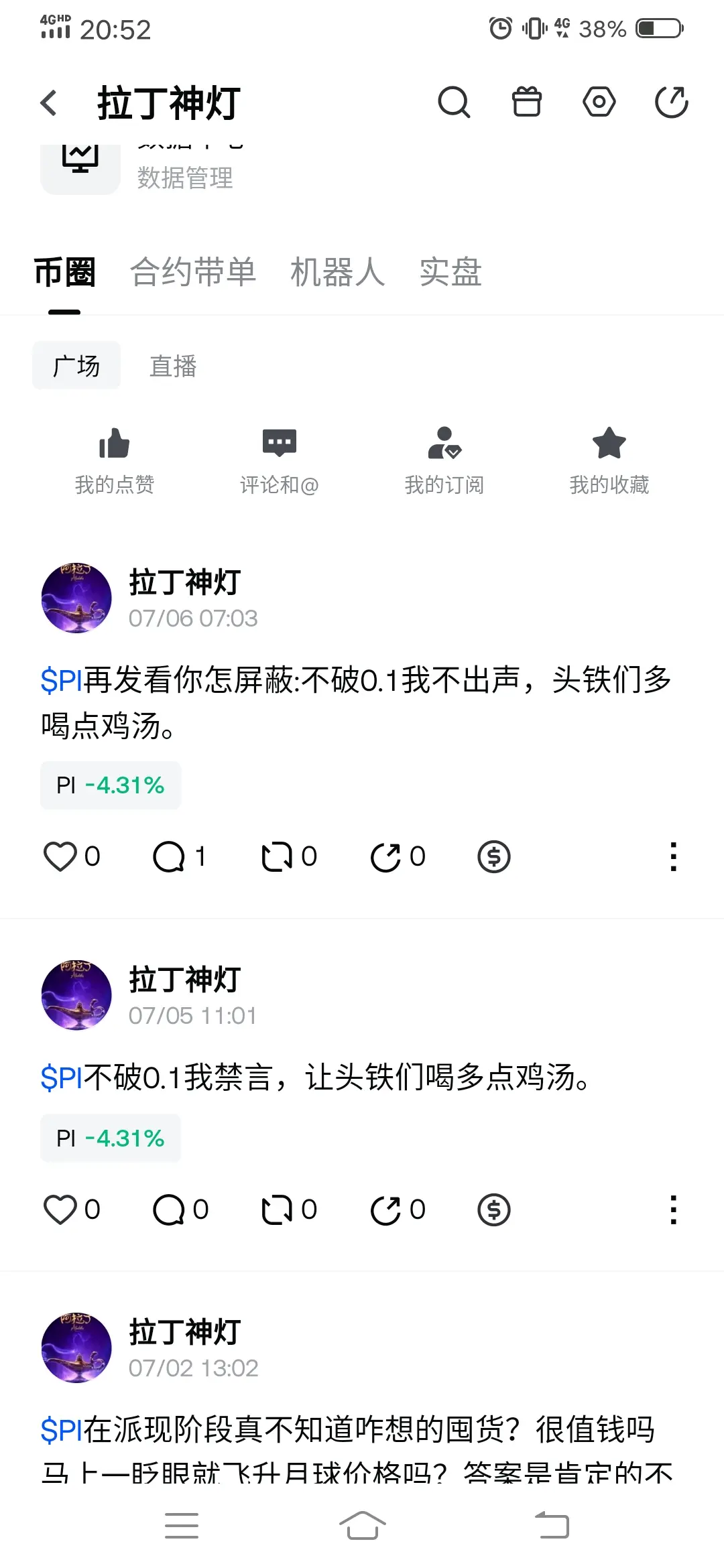Tip the 07/06 07:03 post with the dollar icon
The image size is (724, 1568).
tap(494, 856)
